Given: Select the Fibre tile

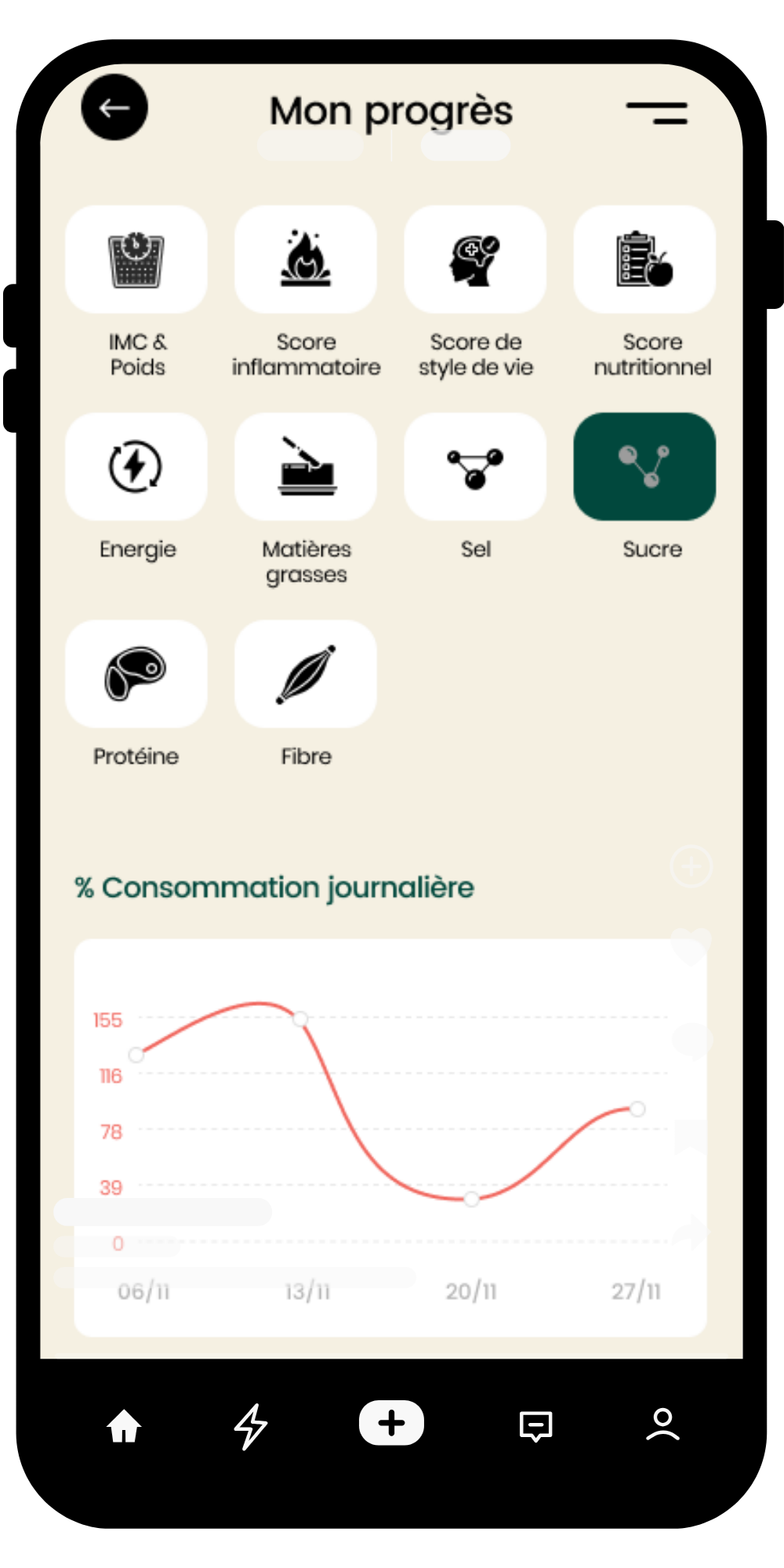Looking at the screenshot, I should (x=306, y=674).
